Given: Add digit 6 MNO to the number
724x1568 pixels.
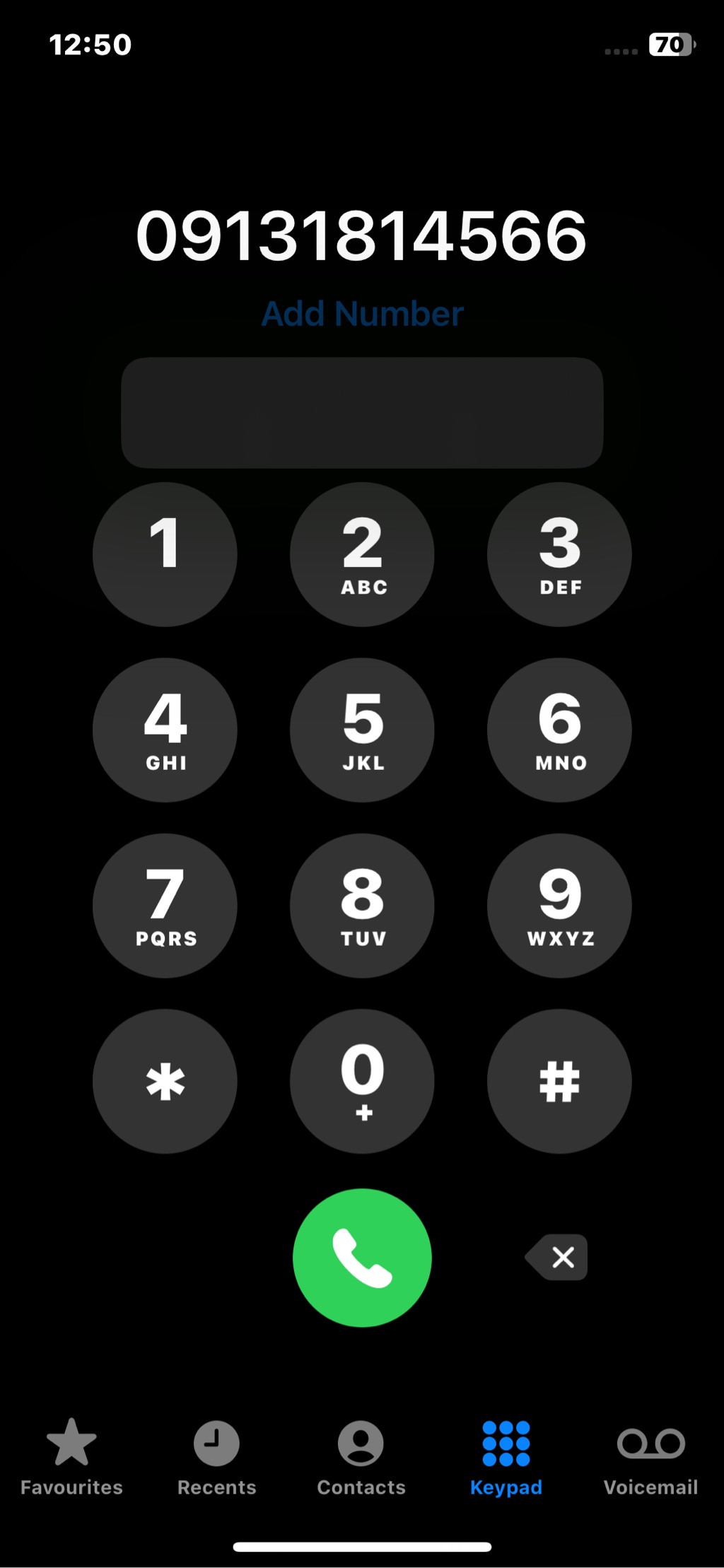Looking at the screenshot, I should click(559, 730).
